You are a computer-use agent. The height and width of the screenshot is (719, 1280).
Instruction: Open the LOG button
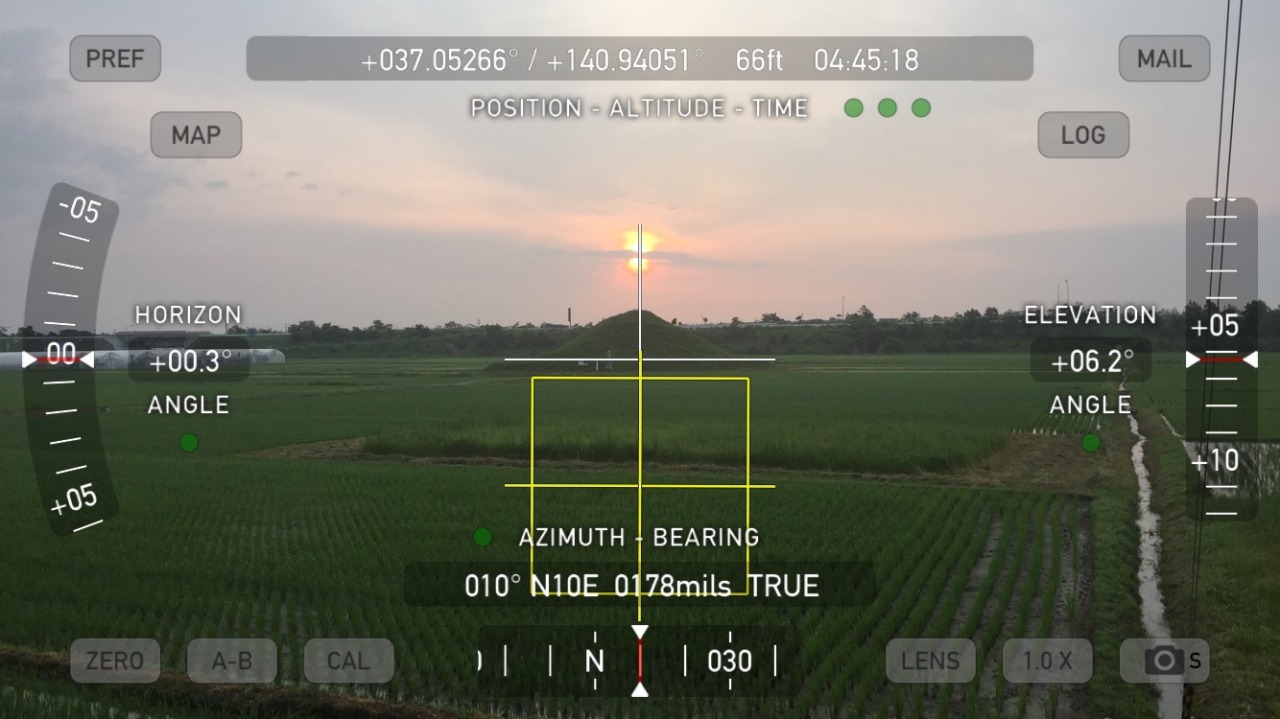click(1083, 135)
